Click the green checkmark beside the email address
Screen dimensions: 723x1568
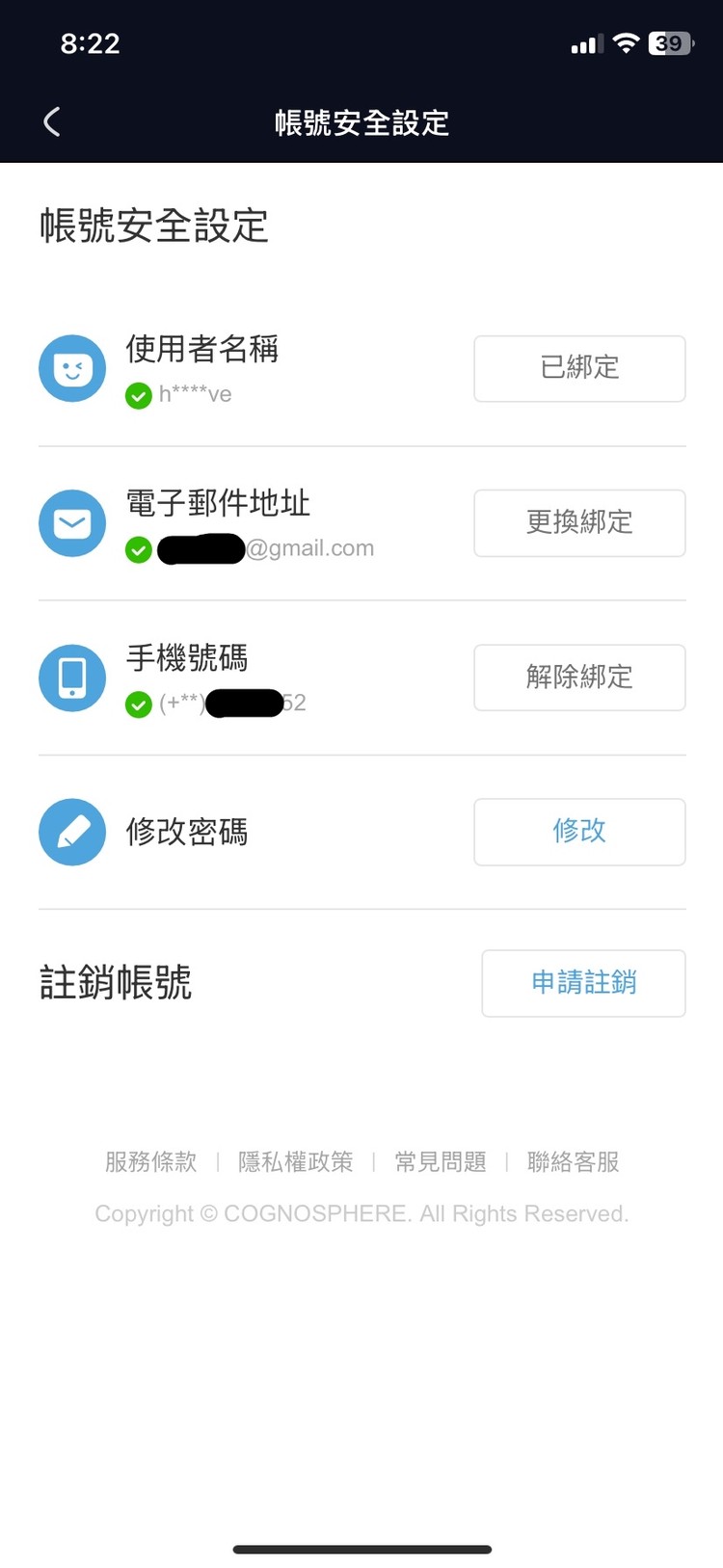coord(139,550)
